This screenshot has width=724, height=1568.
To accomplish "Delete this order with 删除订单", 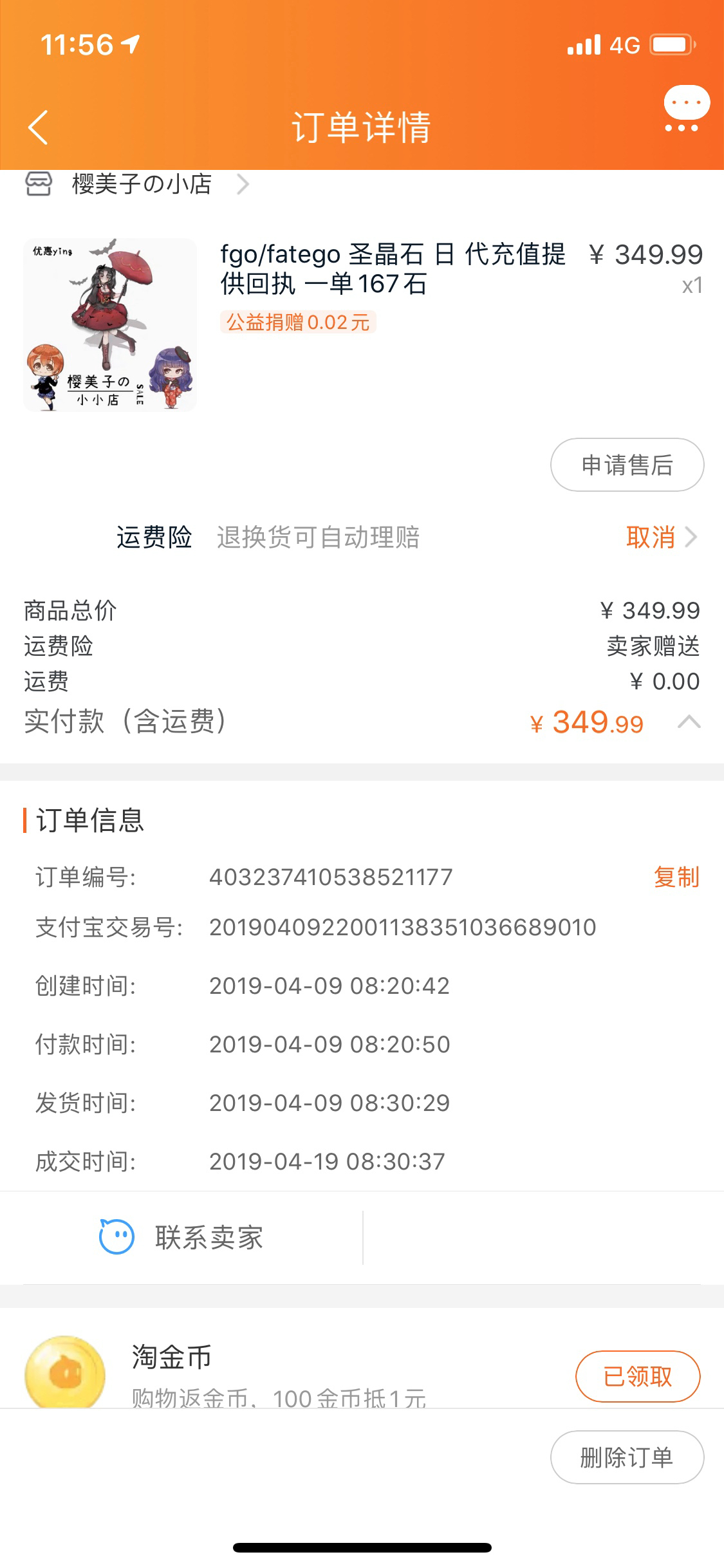I will tap(627, 1457).
